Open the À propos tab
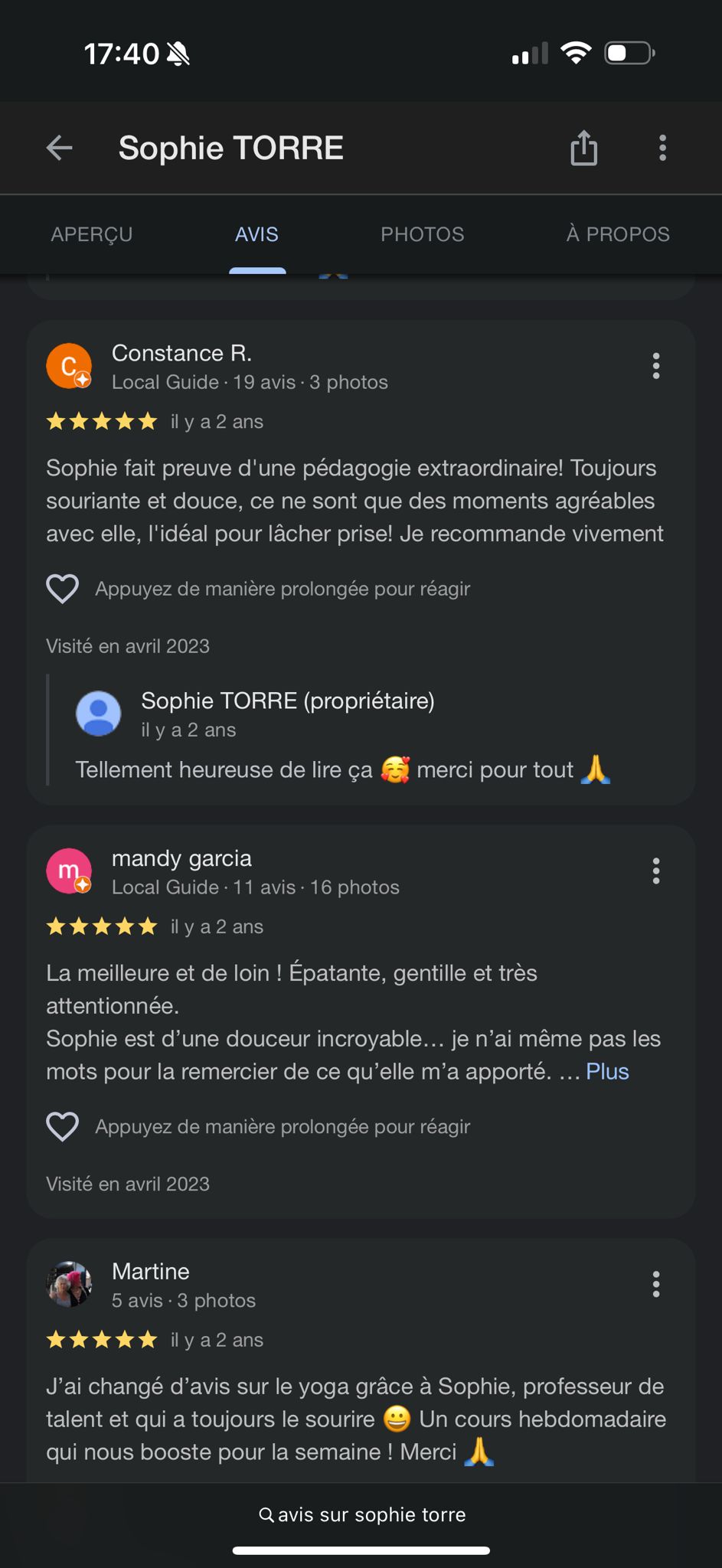 (x=618, y=234)
